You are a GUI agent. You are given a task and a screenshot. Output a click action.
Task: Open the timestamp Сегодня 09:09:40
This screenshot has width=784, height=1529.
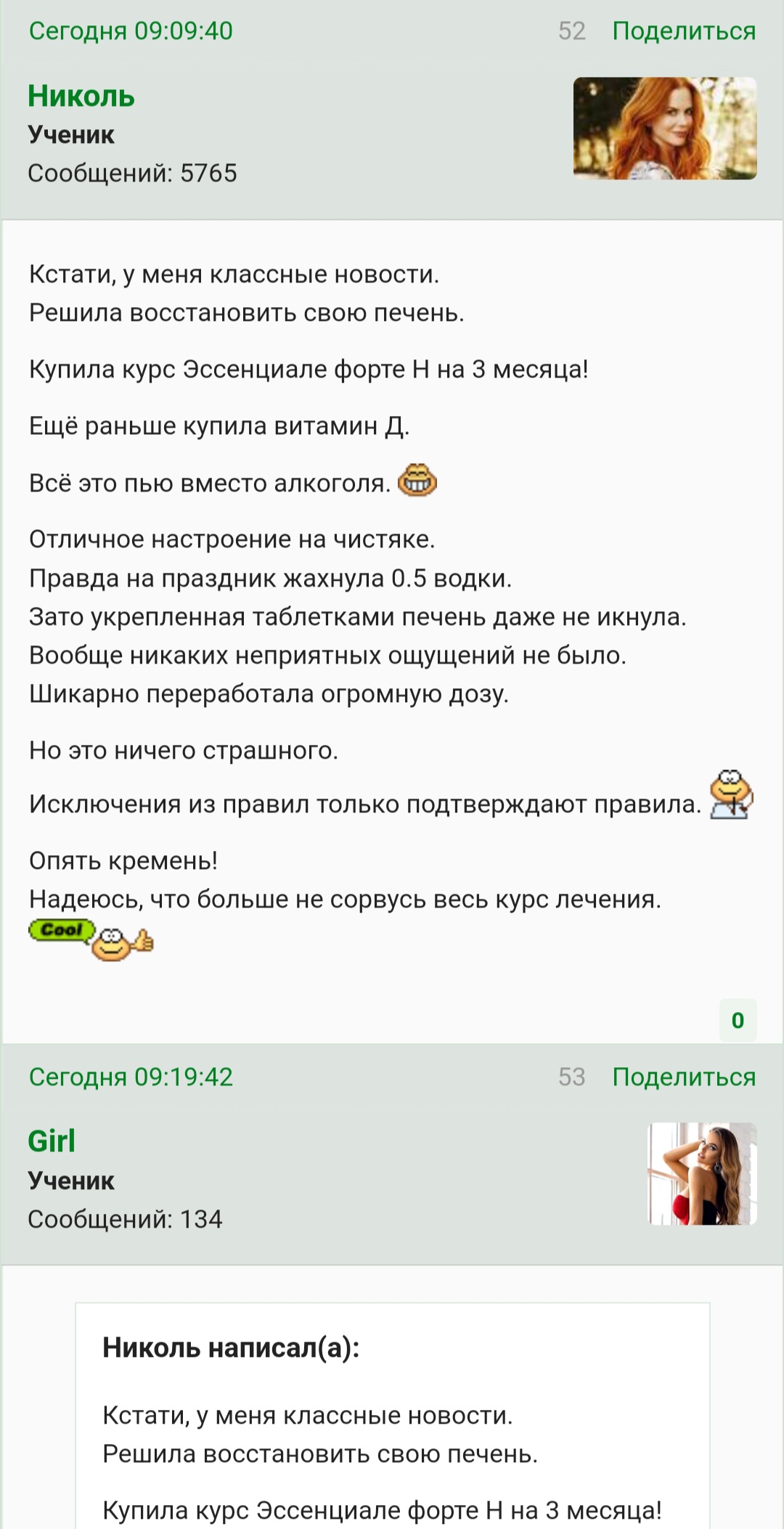pyautogui.click(x=131, y=31)
